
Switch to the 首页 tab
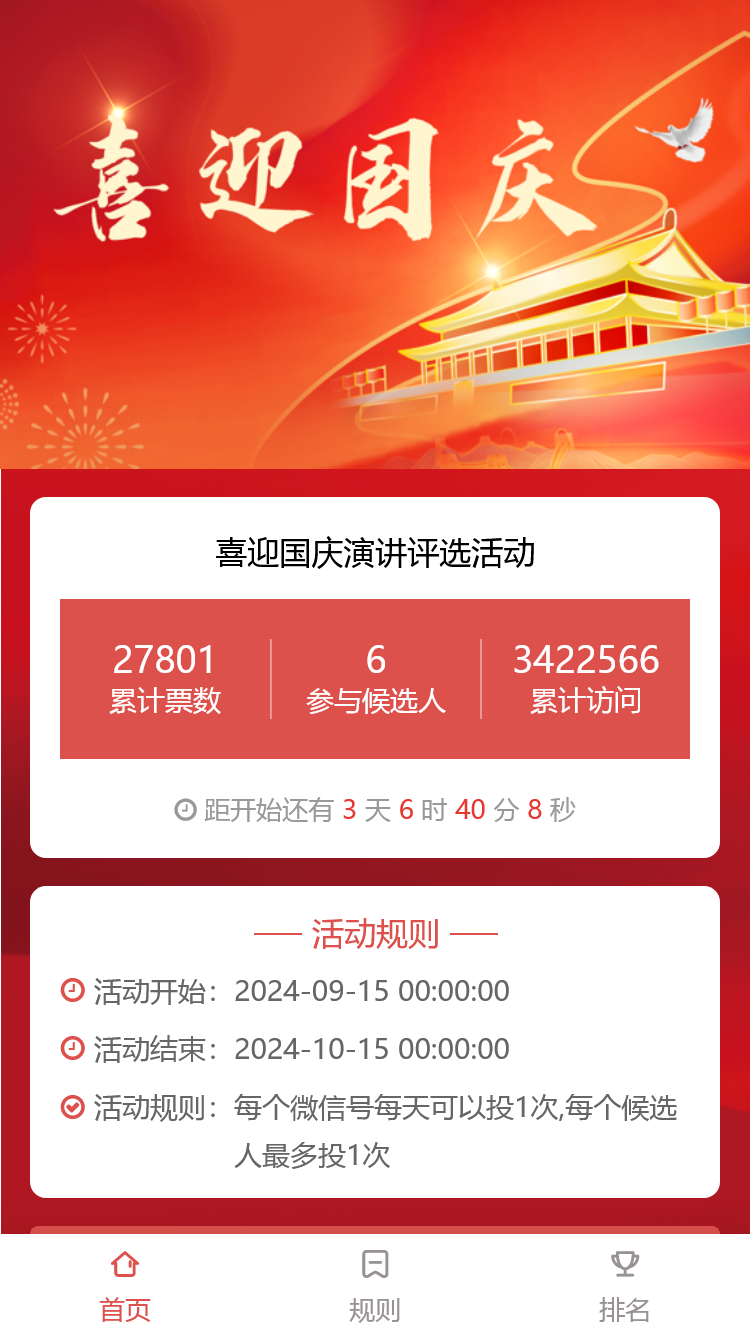click(x=125, y=1285)
